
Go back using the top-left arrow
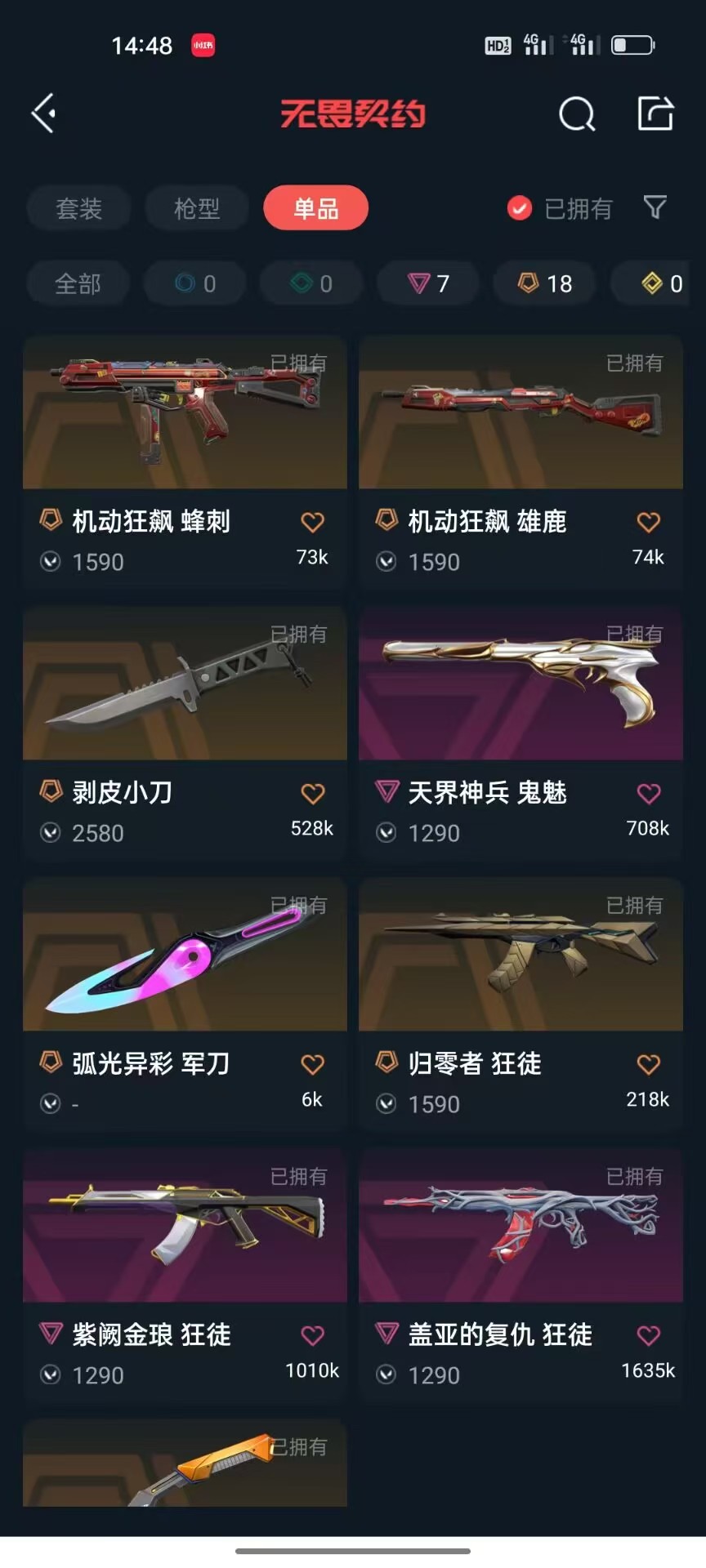[44, 113]
